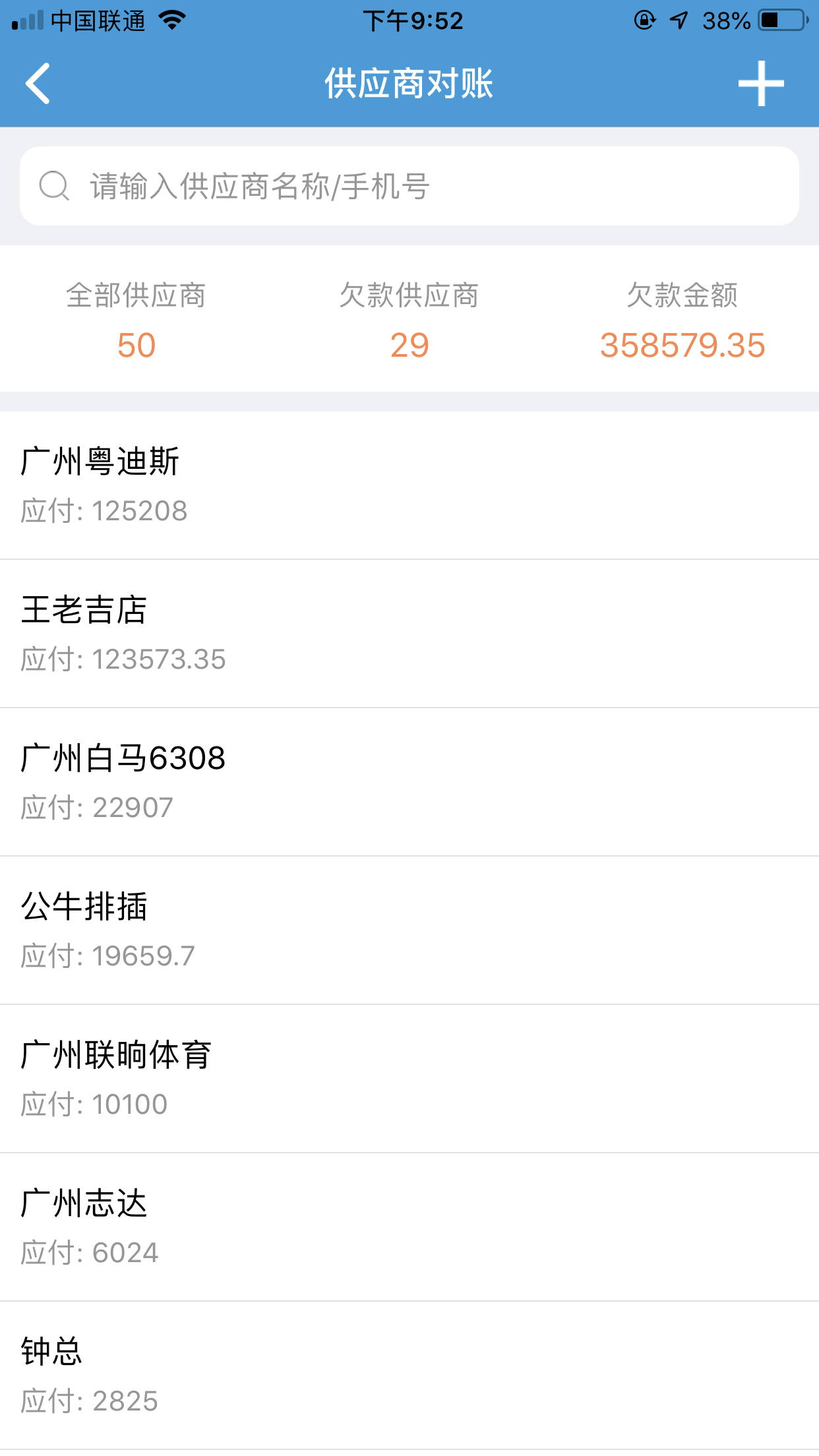
Task: Open supplier 广州白马6308
Action: coord(409,782)
